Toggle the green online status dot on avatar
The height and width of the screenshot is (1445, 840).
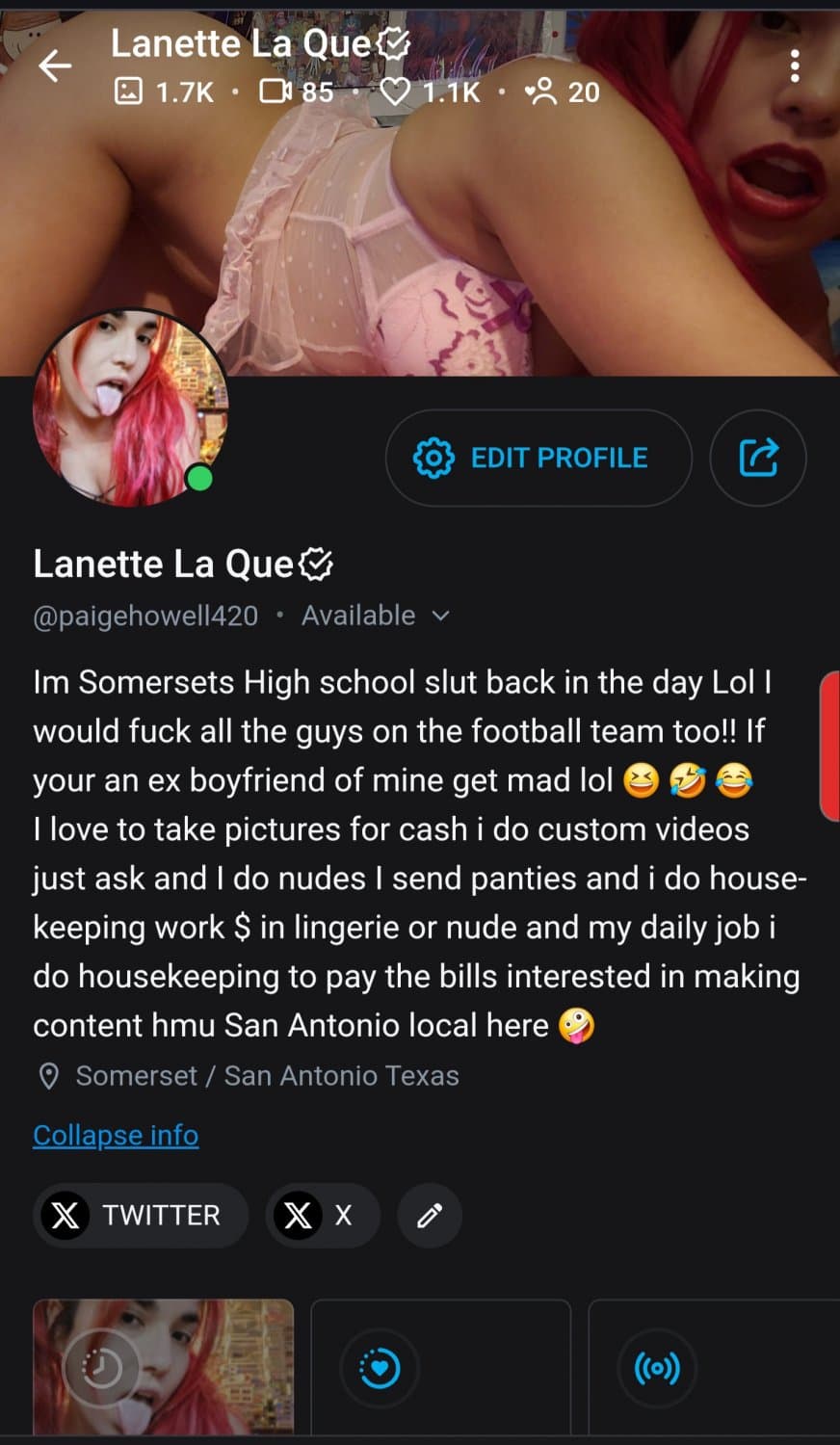click(x=197, y=479)
